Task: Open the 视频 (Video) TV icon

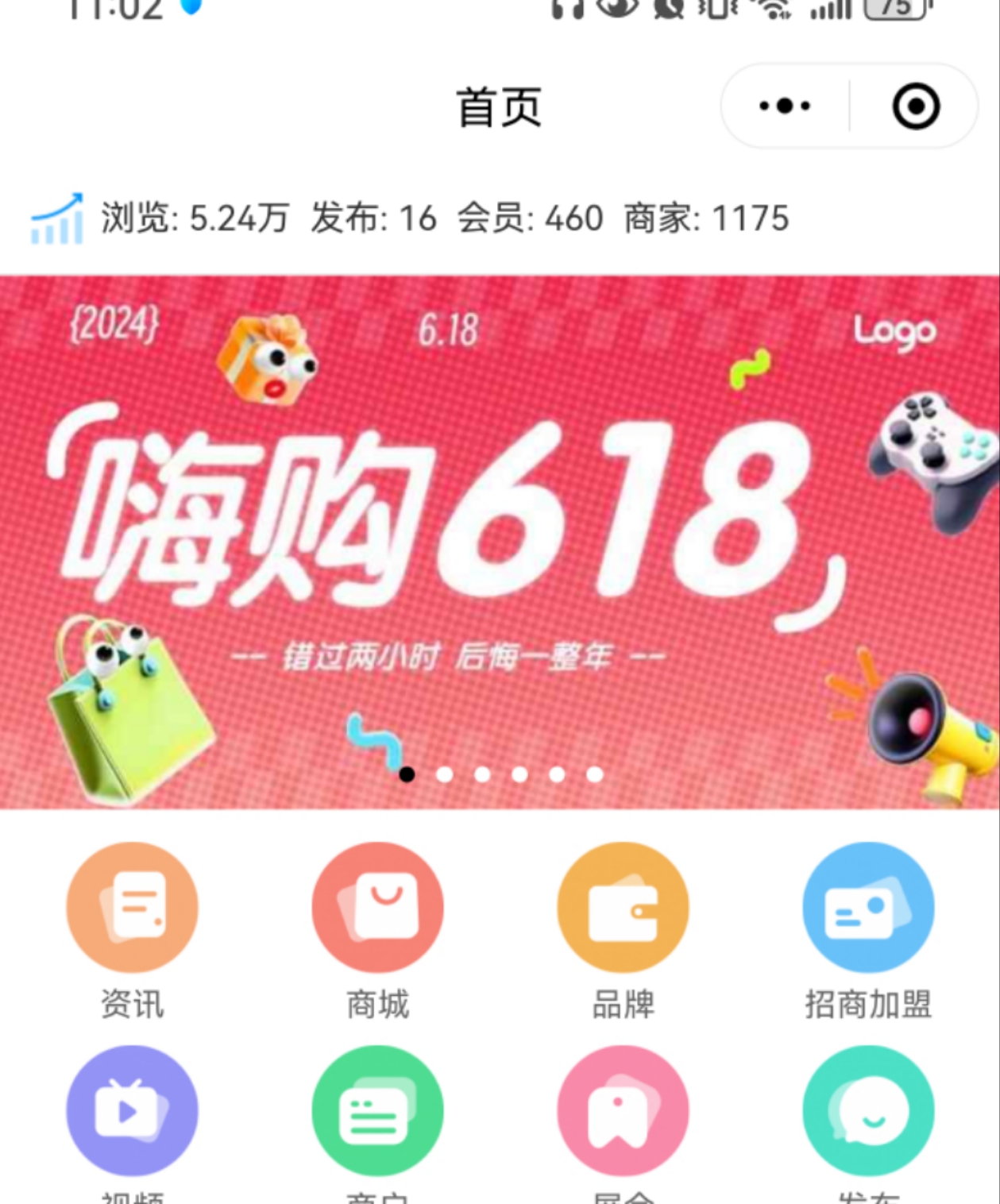Action: (132, 1110)
